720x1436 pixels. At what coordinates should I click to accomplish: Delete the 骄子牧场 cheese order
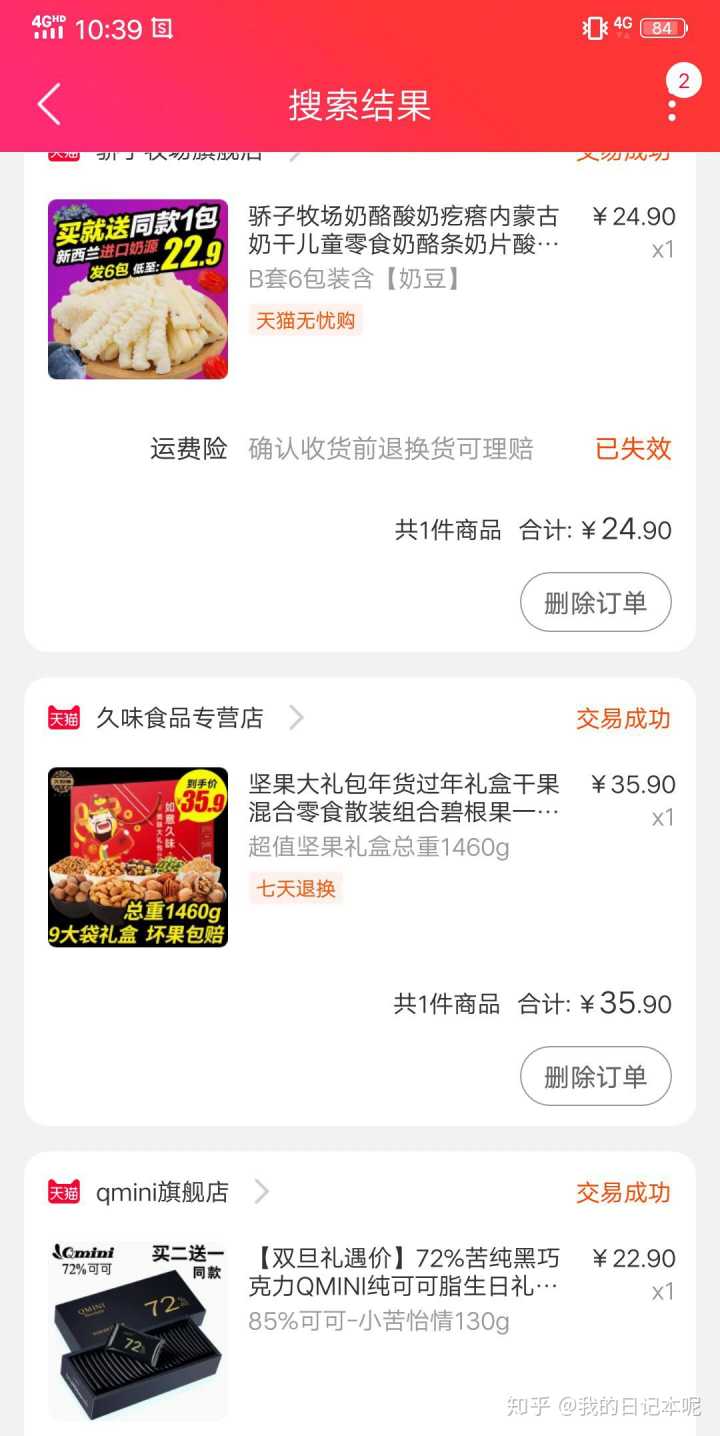tap(595, 603)
